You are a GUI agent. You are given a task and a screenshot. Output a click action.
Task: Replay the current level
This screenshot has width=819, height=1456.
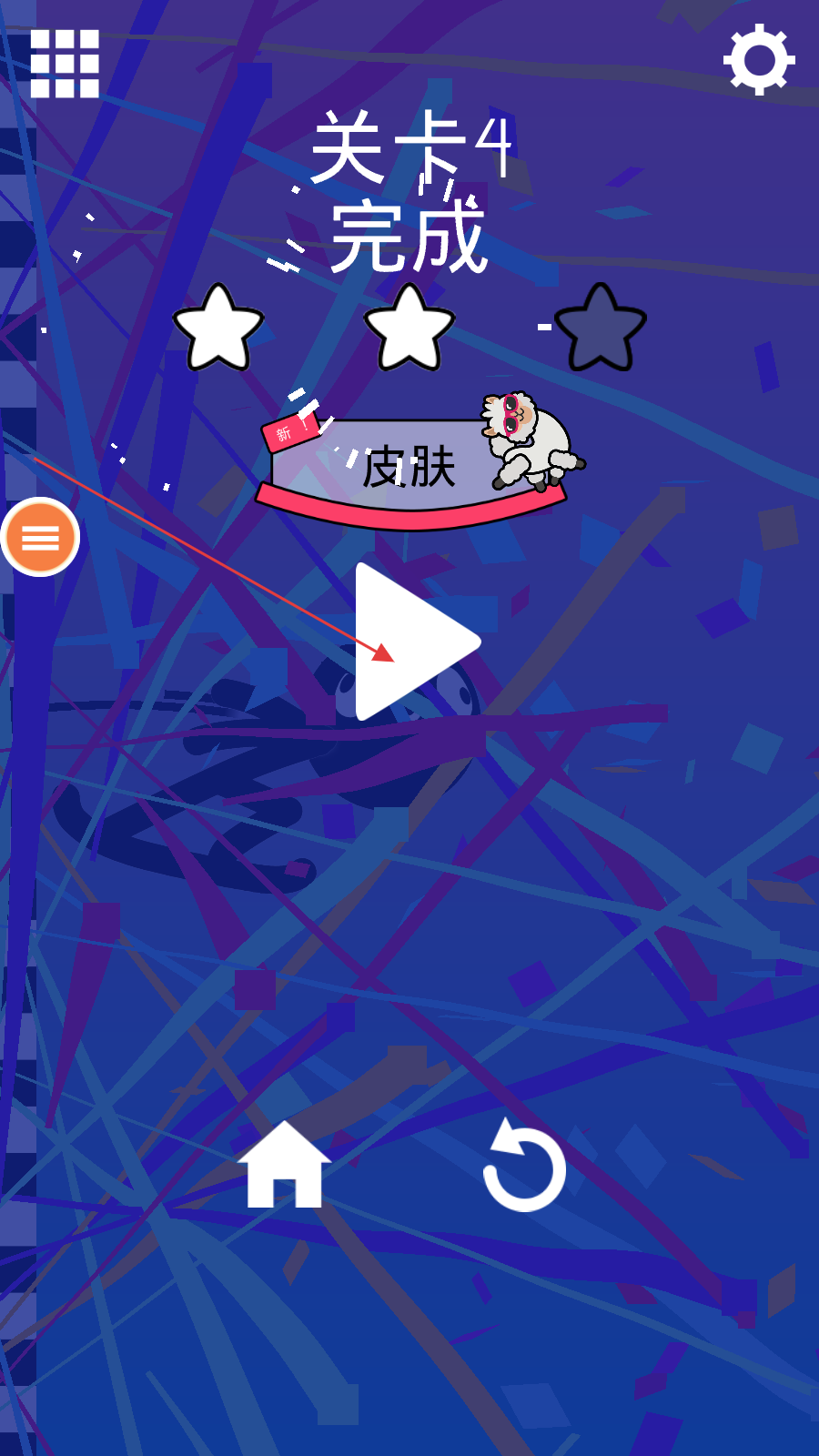[525, 1167]
